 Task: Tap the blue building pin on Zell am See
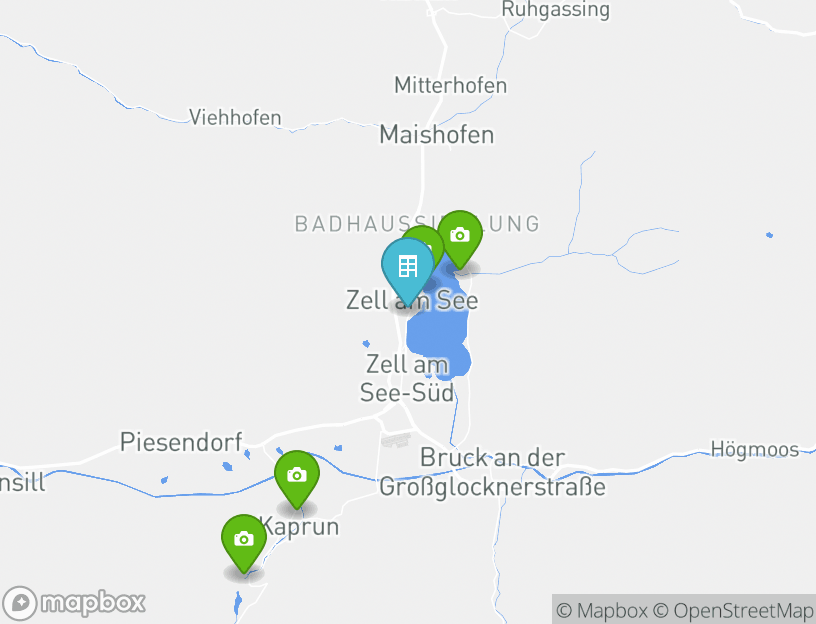coord(407,267)
